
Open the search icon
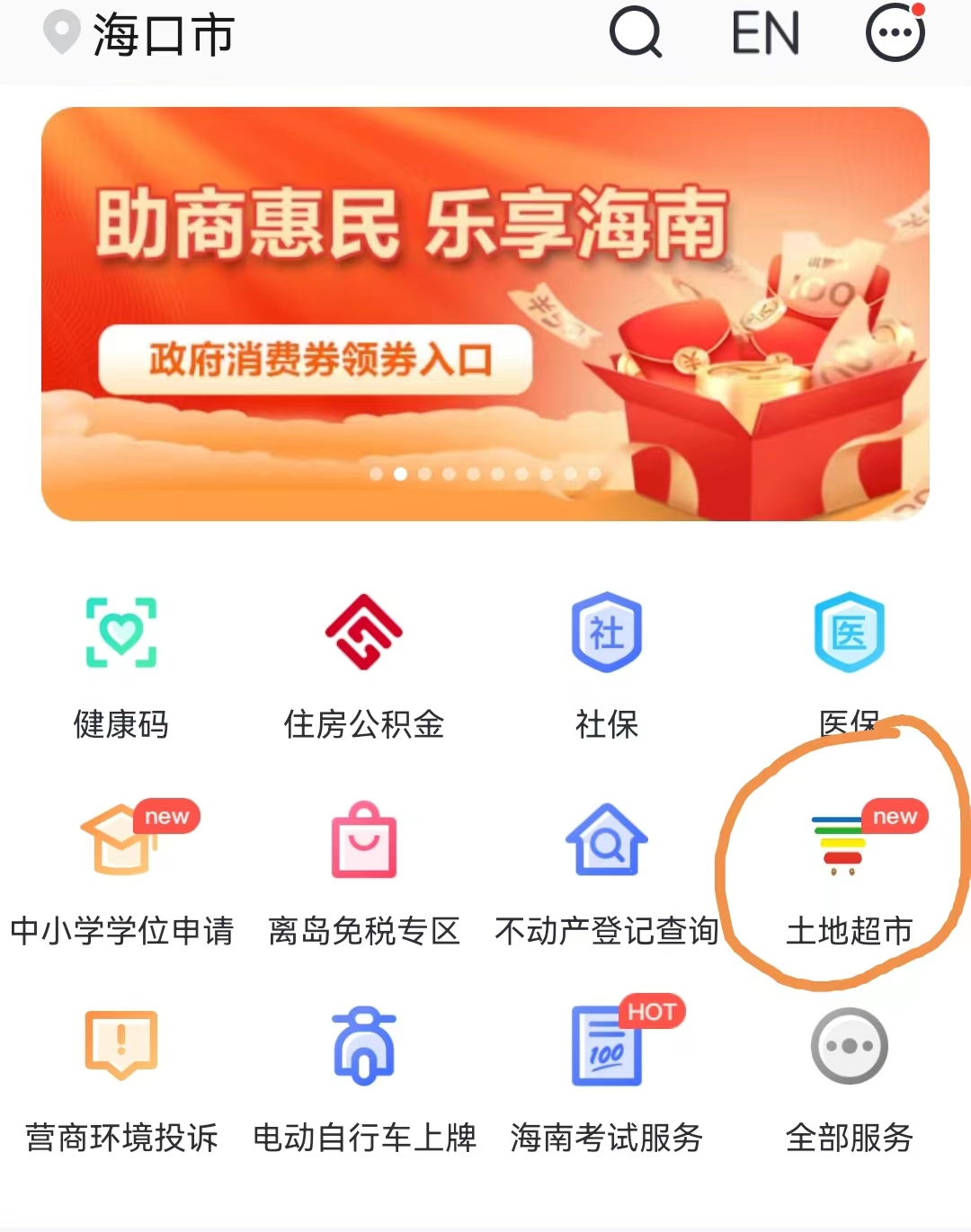tap(635, 34)
